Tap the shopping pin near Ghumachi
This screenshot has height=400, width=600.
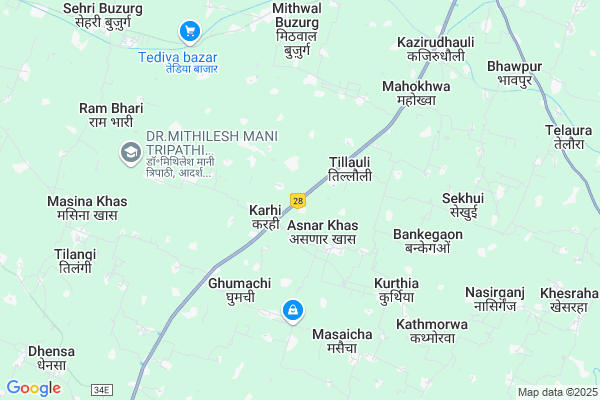coord(292,311)
